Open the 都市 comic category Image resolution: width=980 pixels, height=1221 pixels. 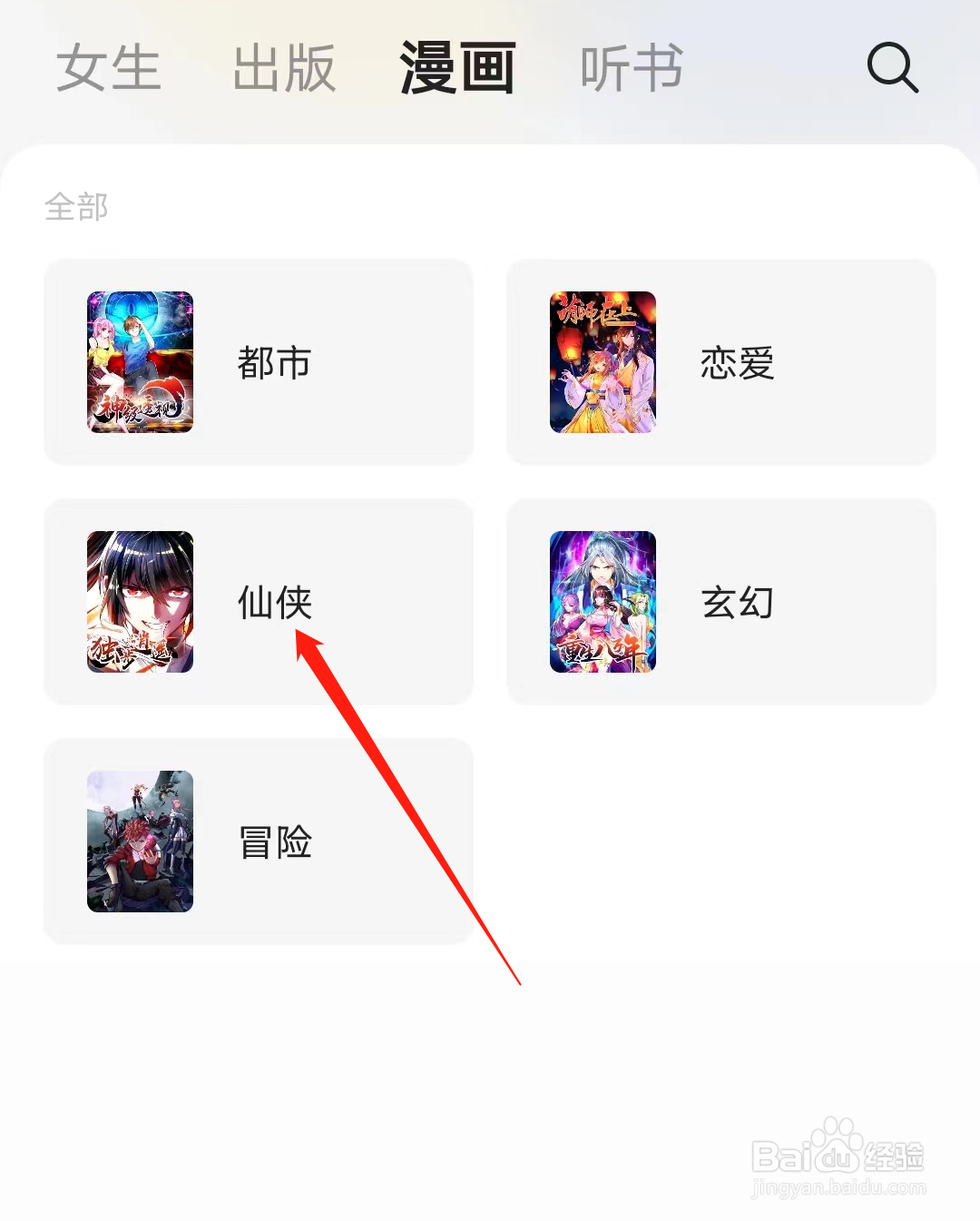click(x=259, y=362)
